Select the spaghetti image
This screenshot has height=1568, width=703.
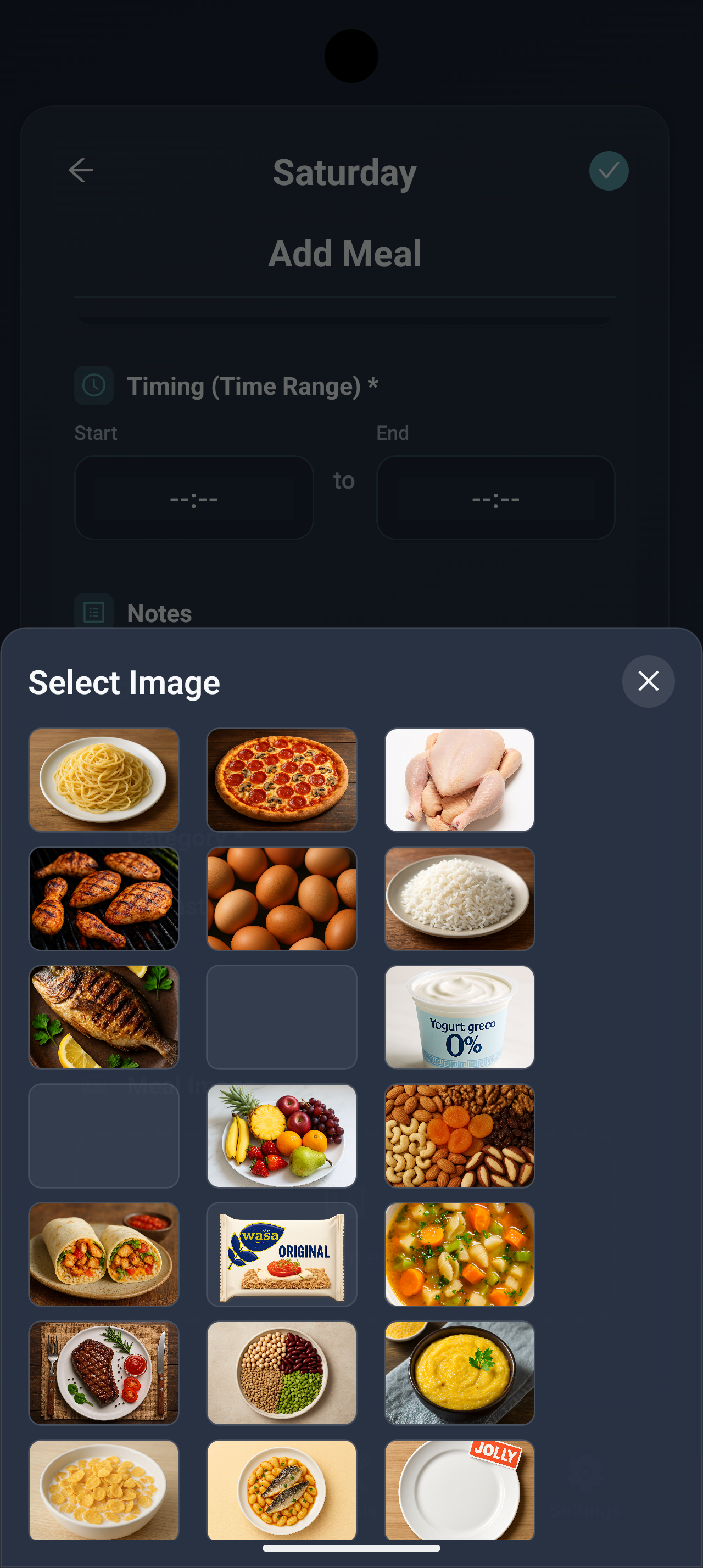pyautogui.click(x=103, y=780)
